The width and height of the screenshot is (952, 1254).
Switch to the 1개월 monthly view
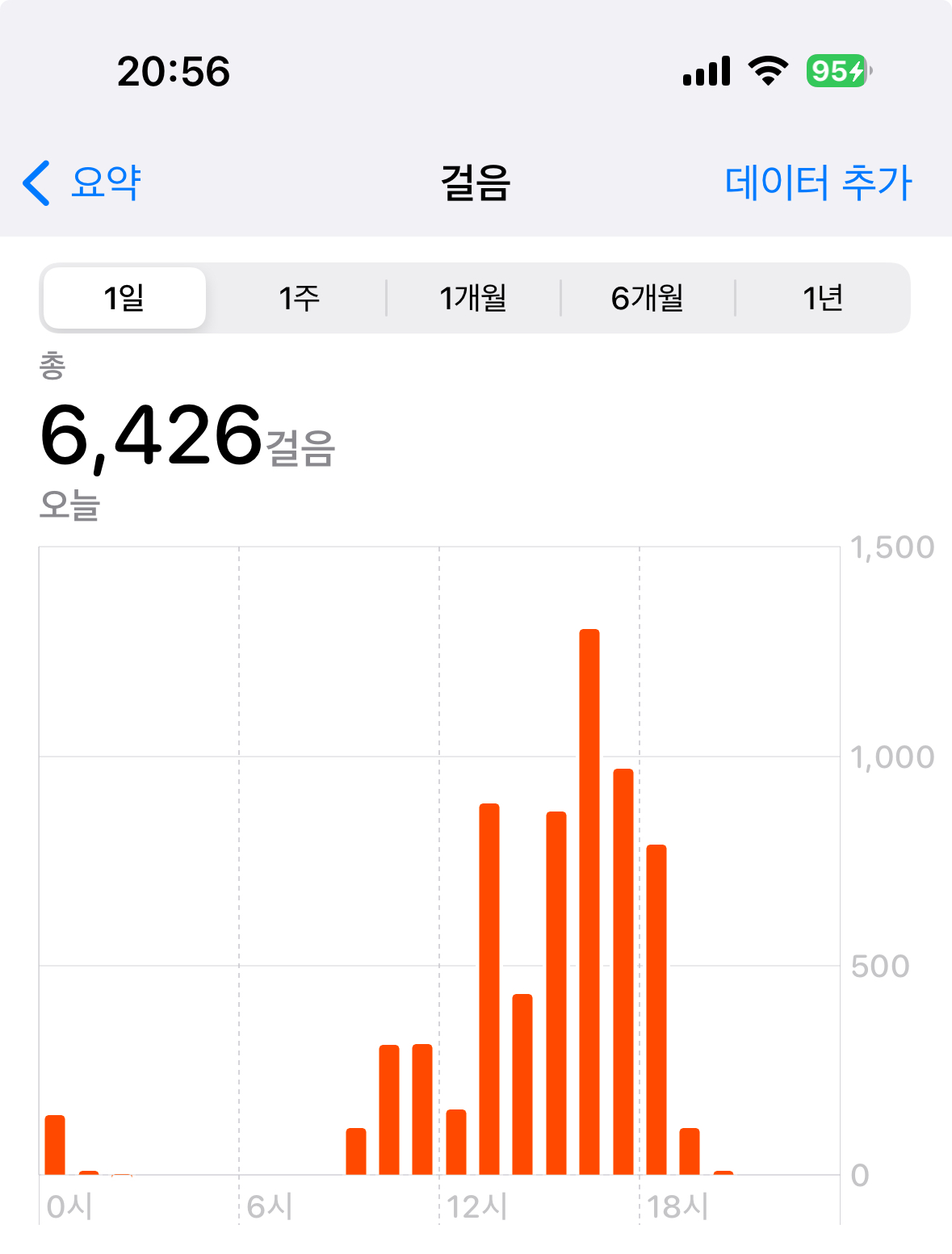click(x=473, y=298)
